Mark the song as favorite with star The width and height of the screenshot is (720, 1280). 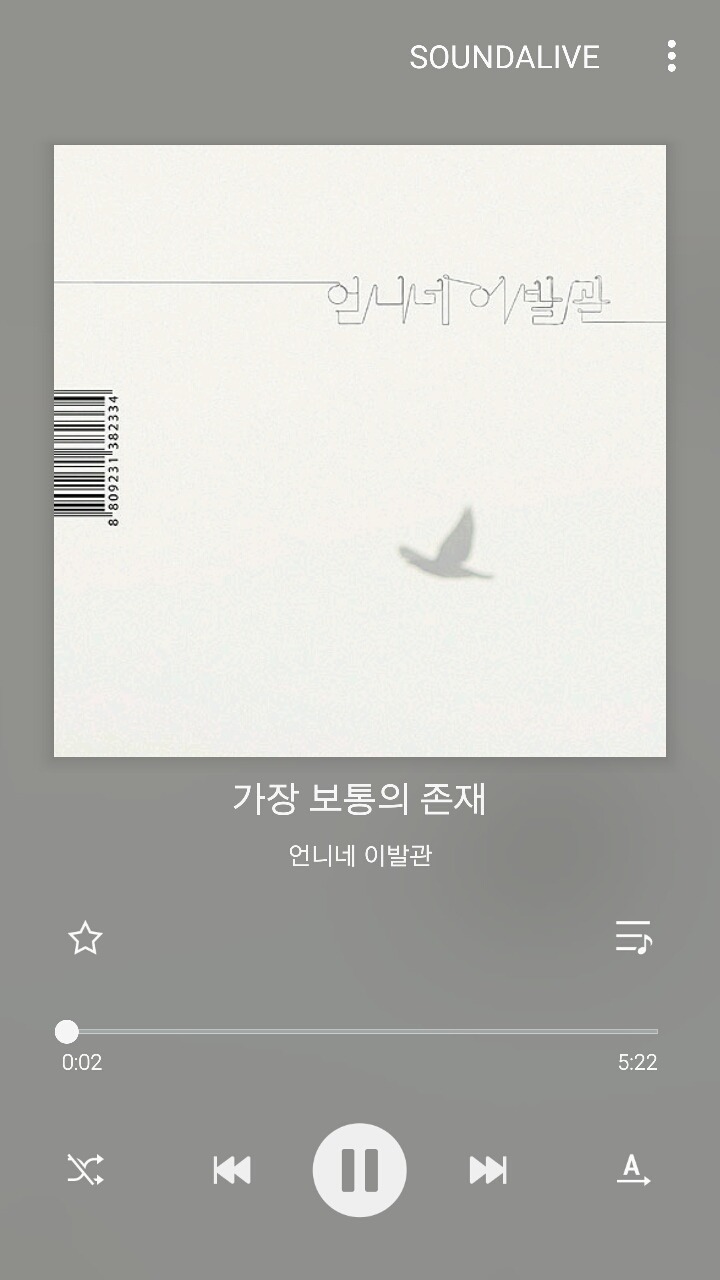pos(85,938)
